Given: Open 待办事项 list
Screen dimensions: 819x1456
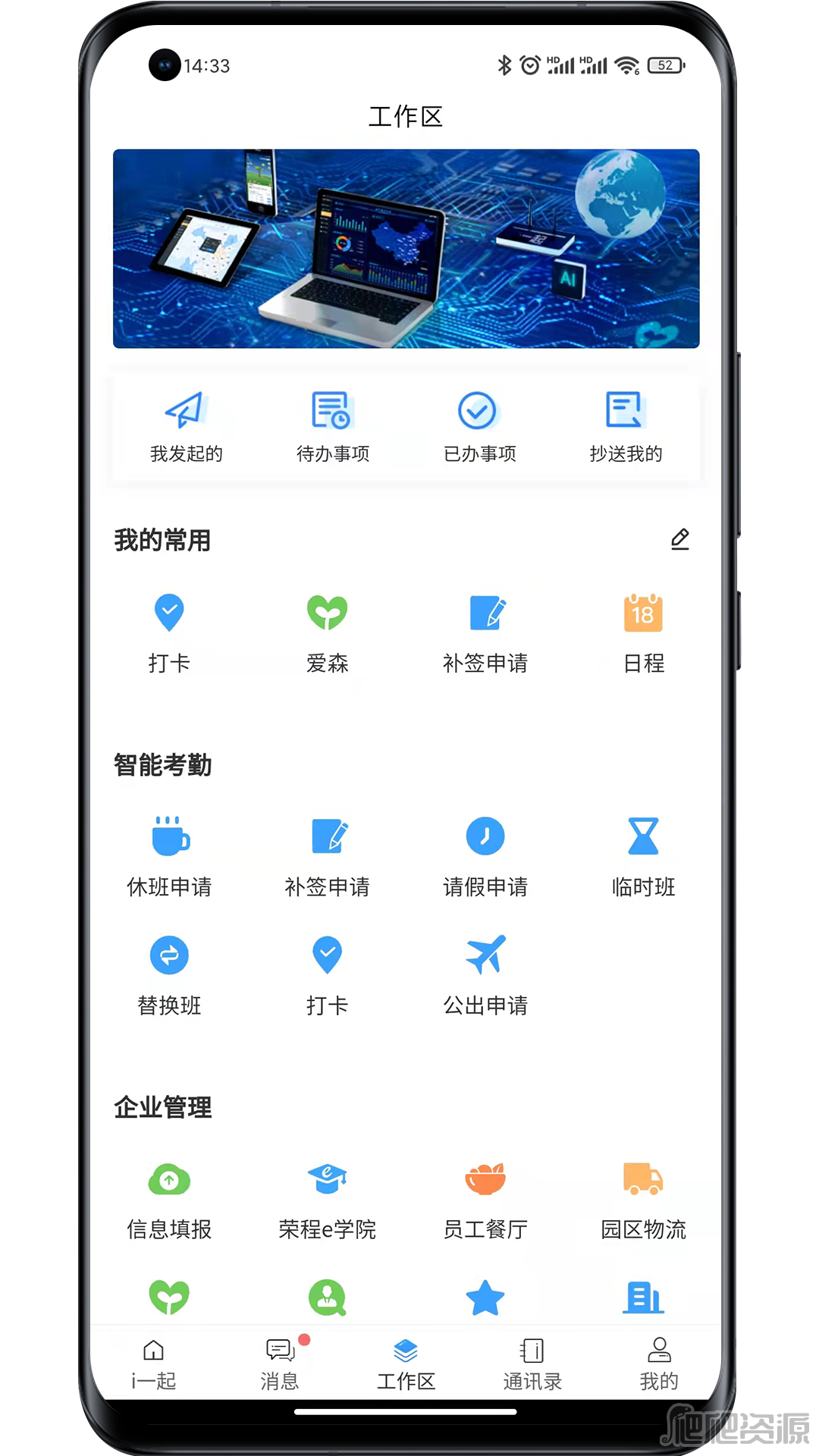Looking at the screenshot, I should pyautogui.click(x=332, y=426).
